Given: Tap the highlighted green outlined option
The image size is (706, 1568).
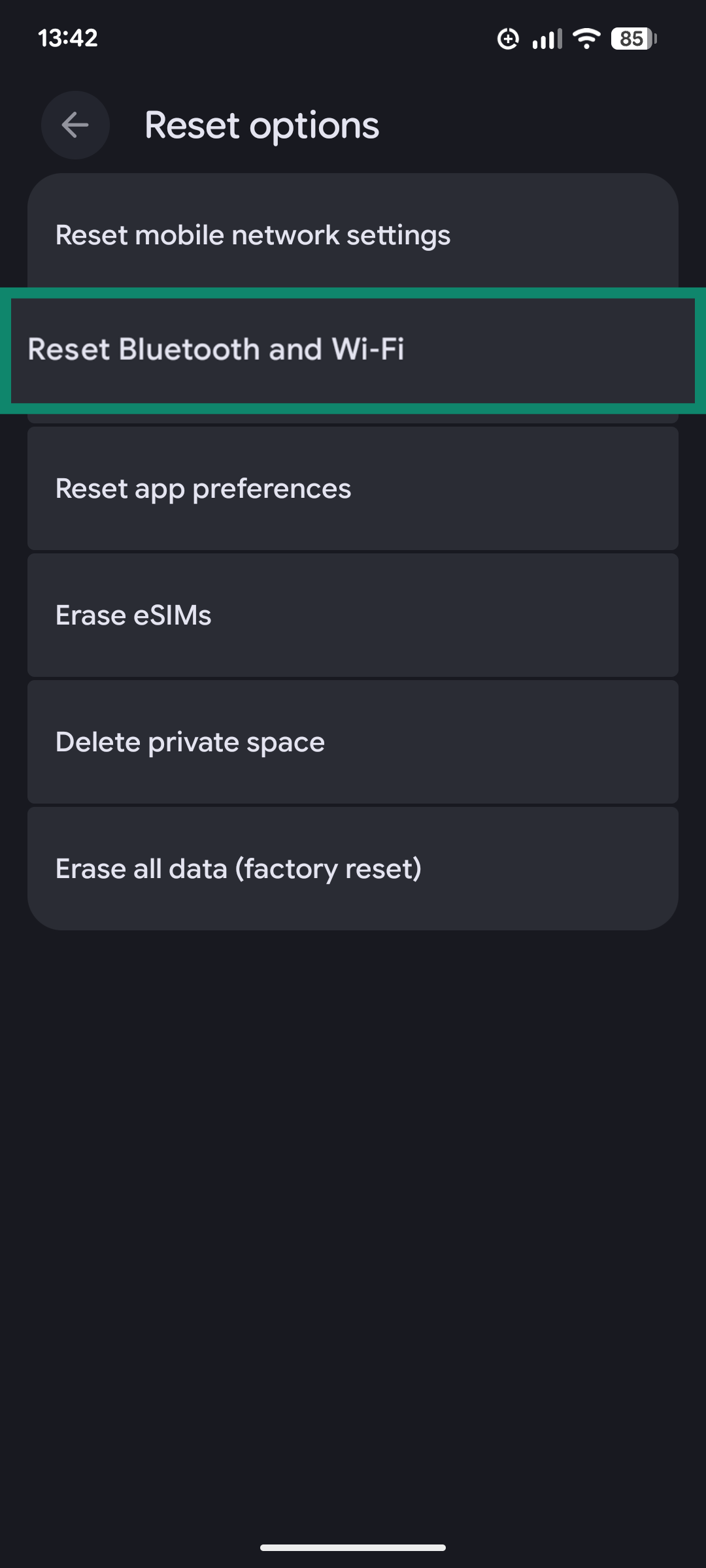Looking at the screenshot, I should pyautogui.click(x=353, y=350).
